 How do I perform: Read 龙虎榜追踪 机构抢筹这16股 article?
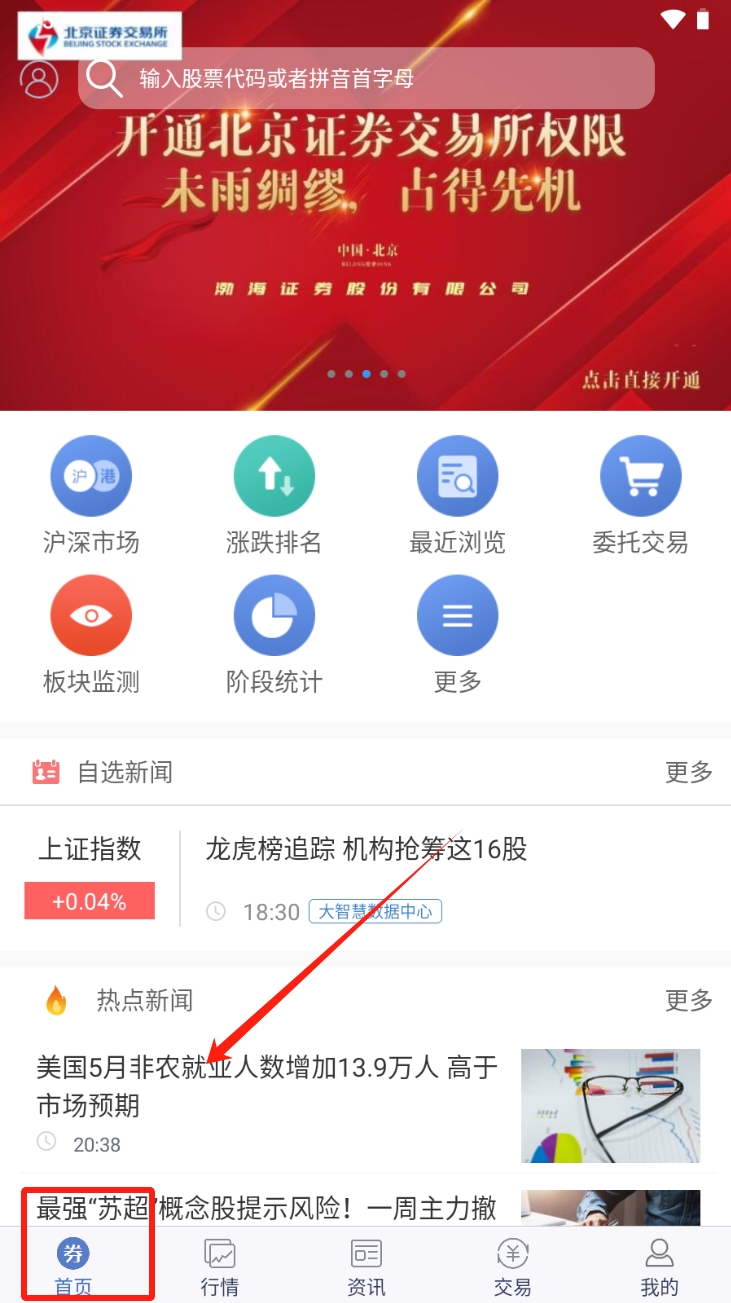366,850
